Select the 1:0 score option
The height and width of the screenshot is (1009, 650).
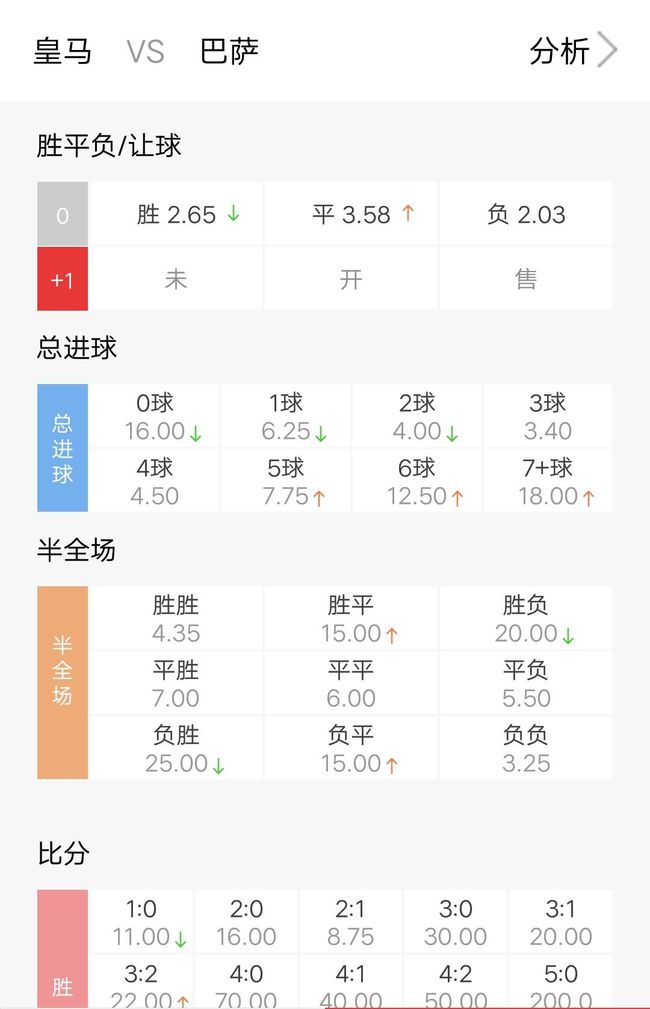tap(142, 922)
